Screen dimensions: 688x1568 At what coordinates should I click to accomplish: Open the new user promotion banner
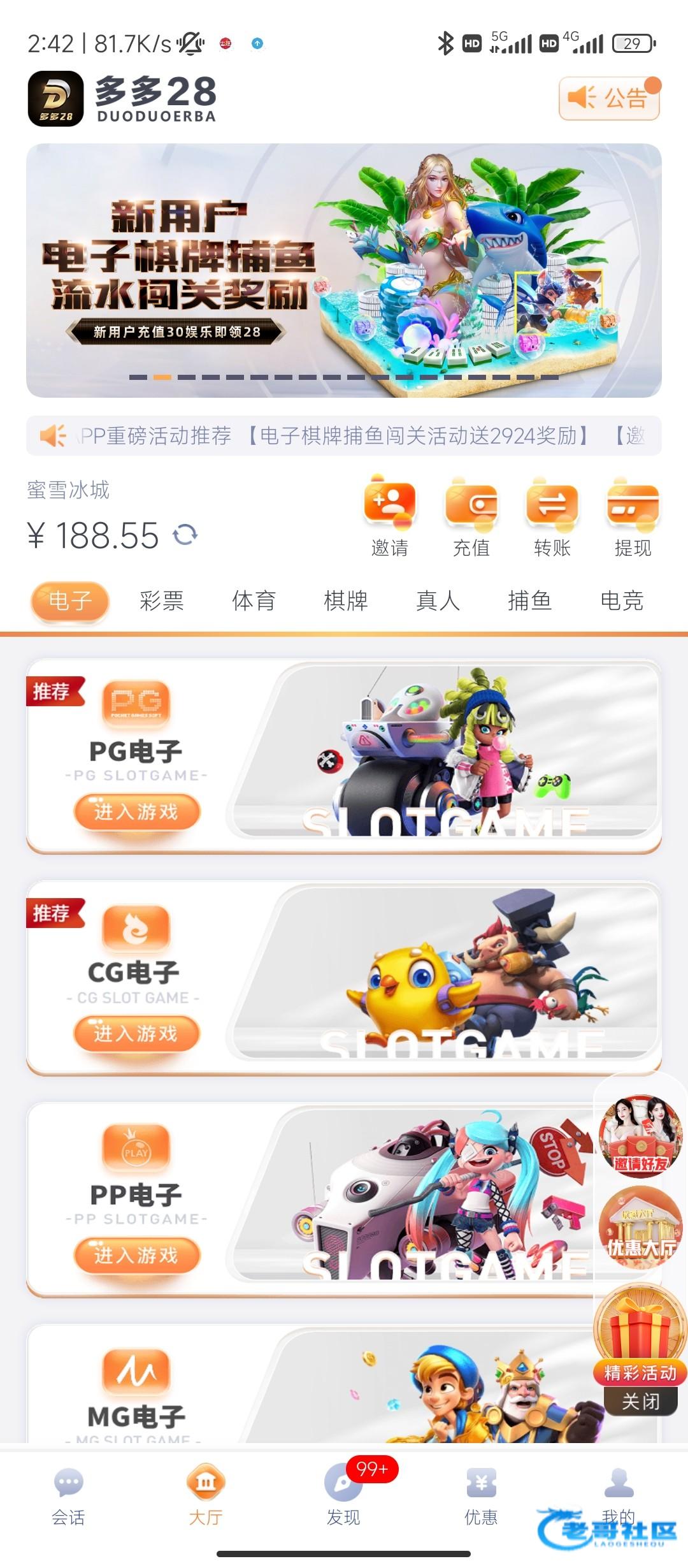[x=343, y=270]
